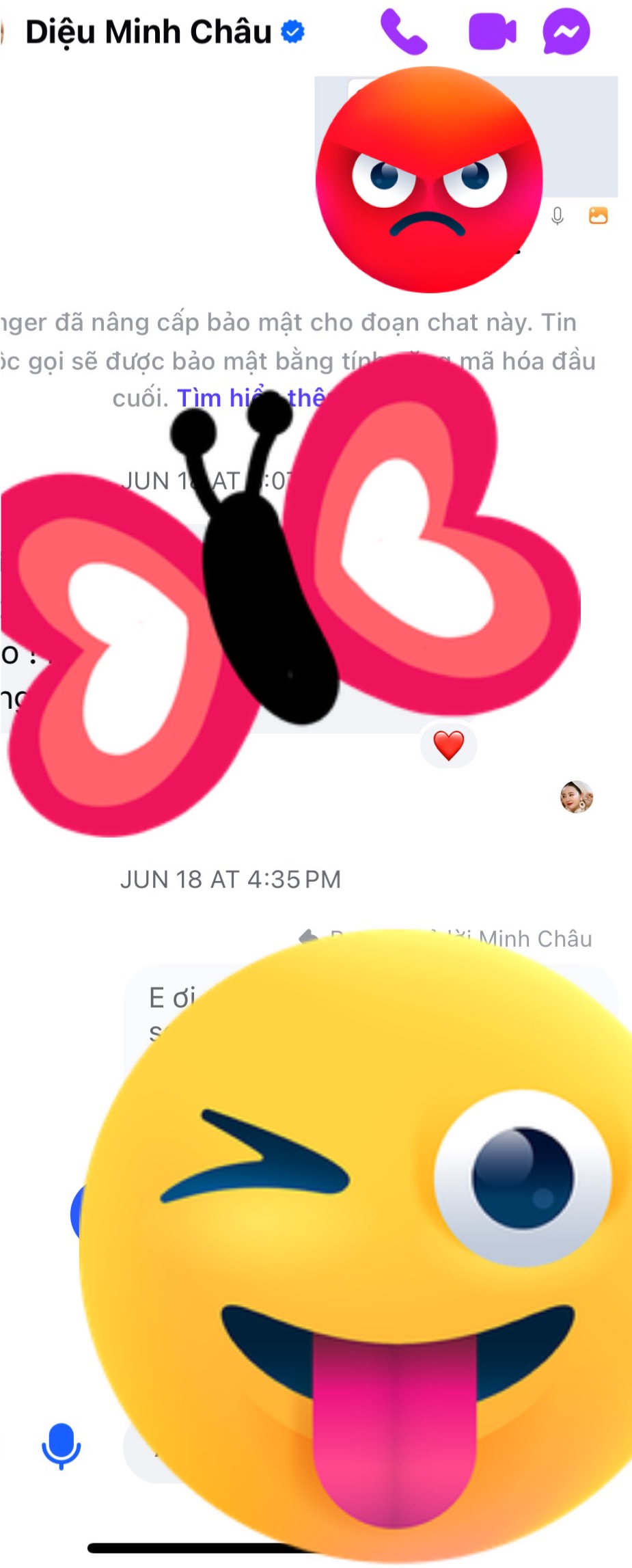Record a voice message with the microphone
Viewport: 632px width, 1568px height.
point(61,1444)
